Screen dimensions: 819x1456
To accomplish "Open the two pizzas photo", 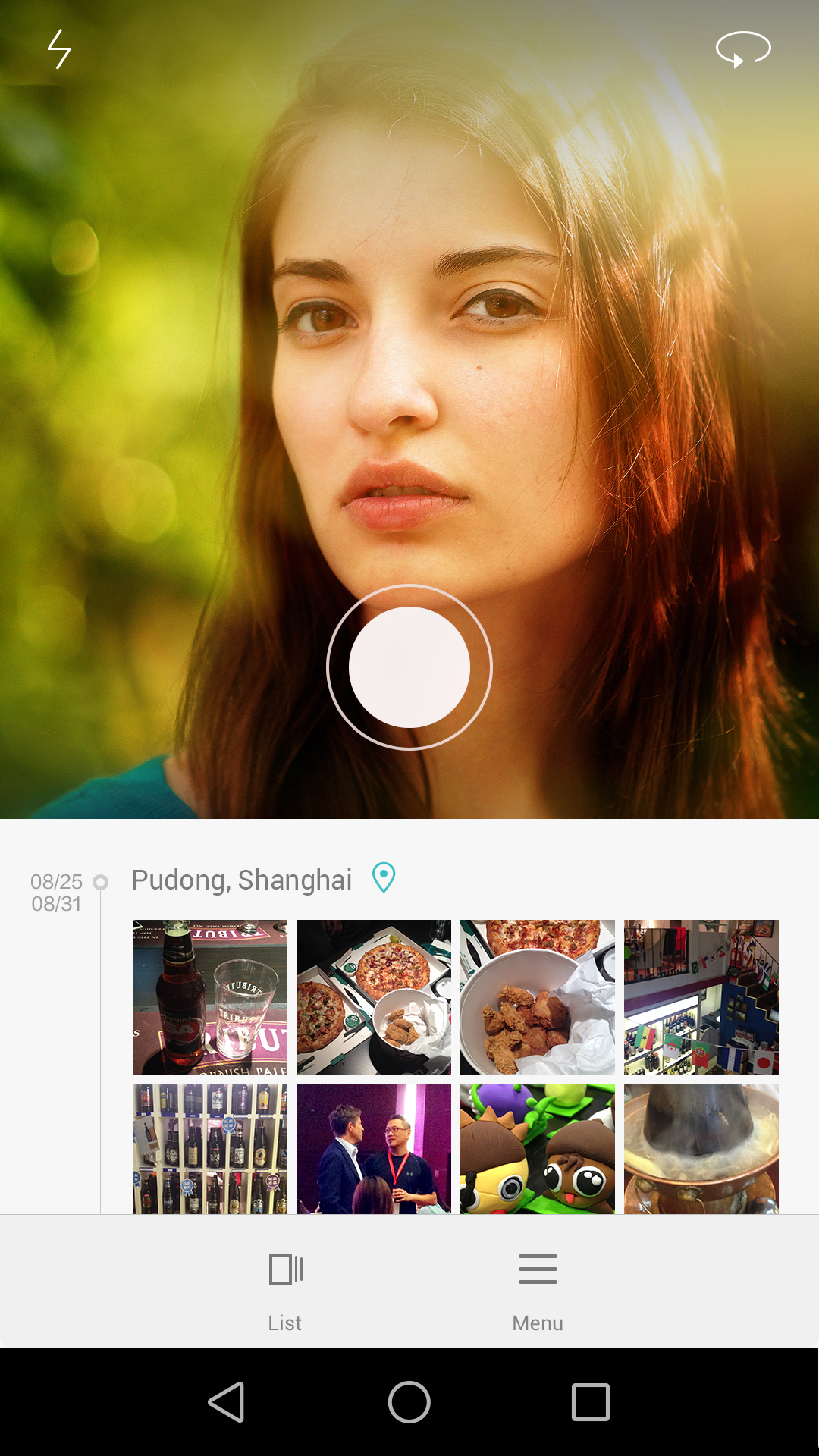I will click(374, 996).
